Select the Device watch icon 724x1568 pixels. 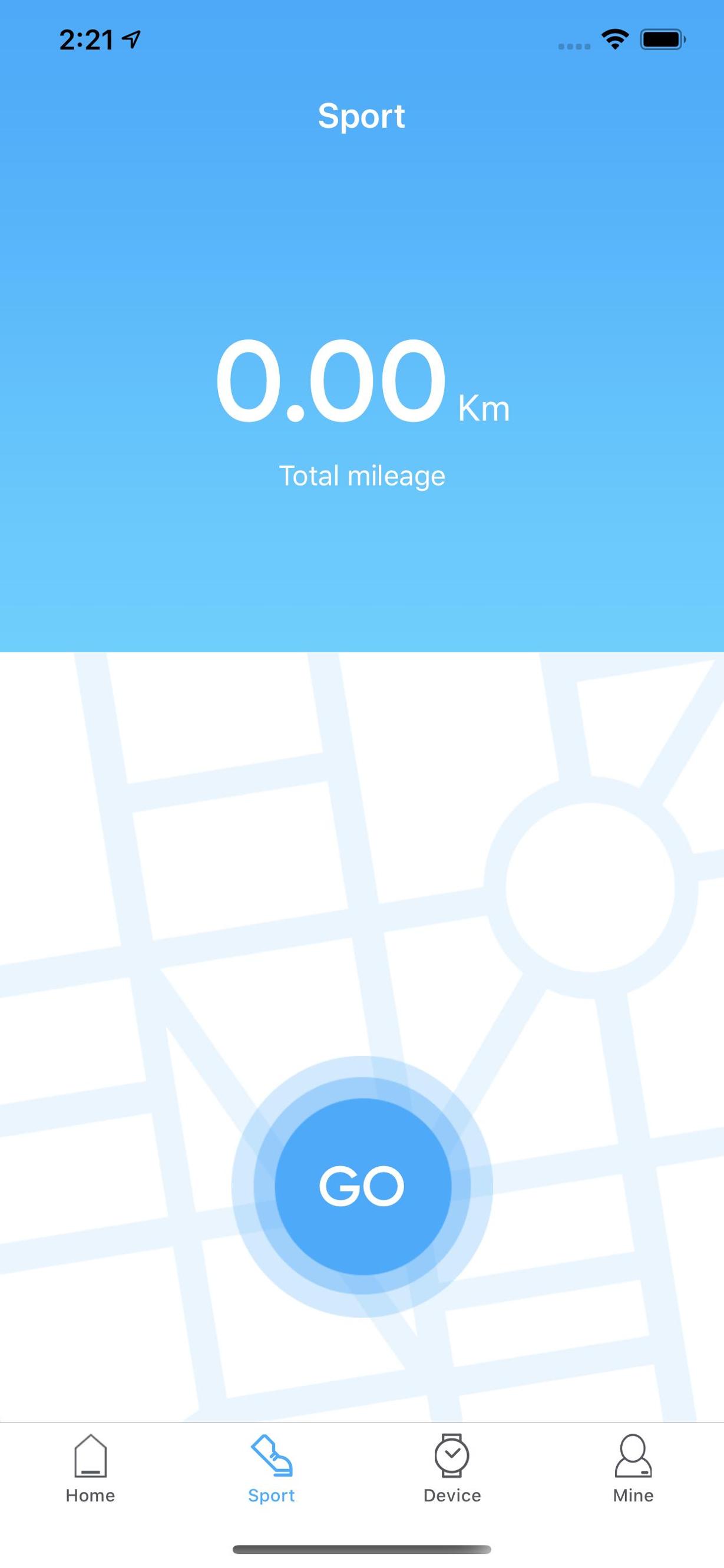coord(452,1454)
